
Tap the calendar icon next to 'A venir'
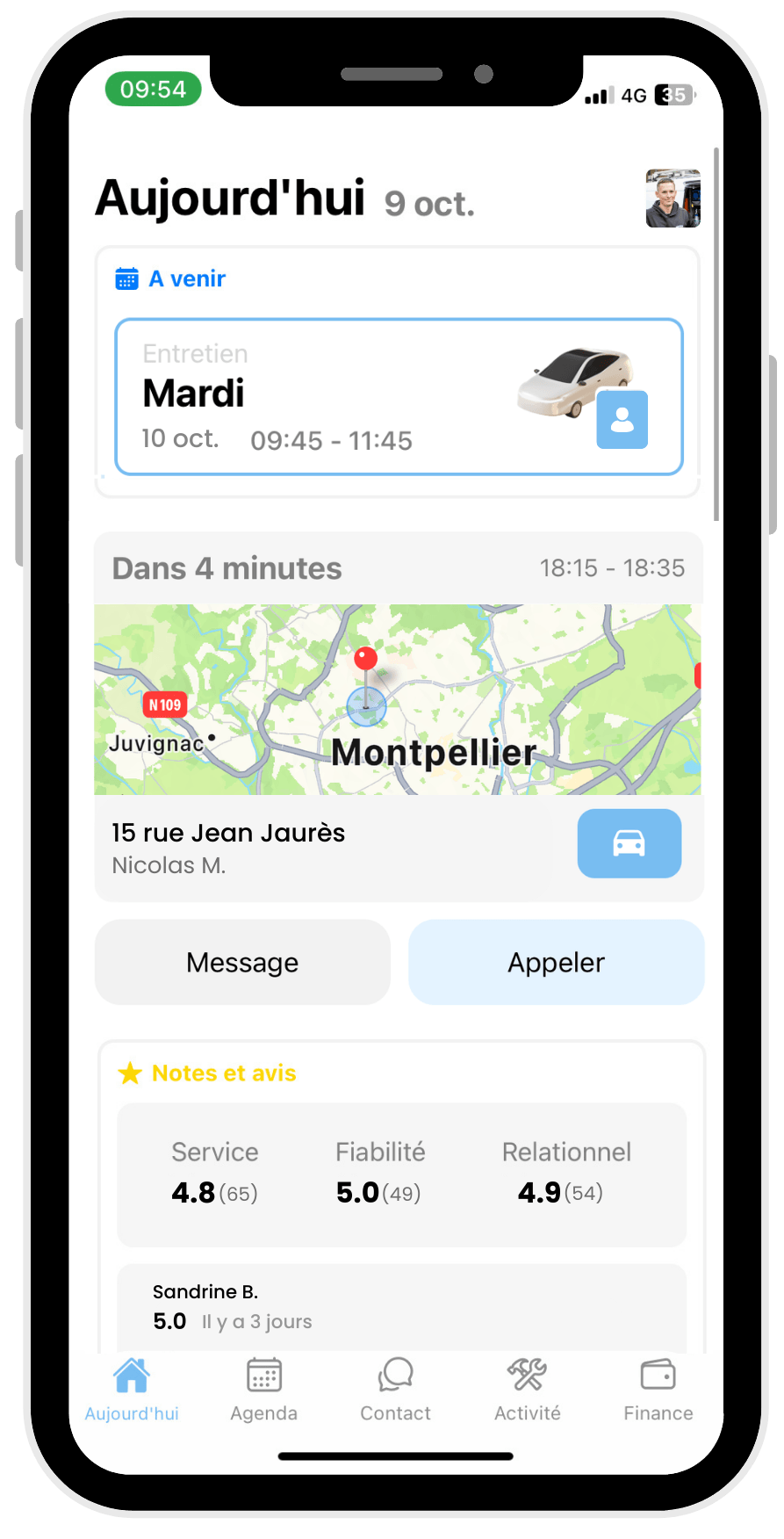point(126,278)
